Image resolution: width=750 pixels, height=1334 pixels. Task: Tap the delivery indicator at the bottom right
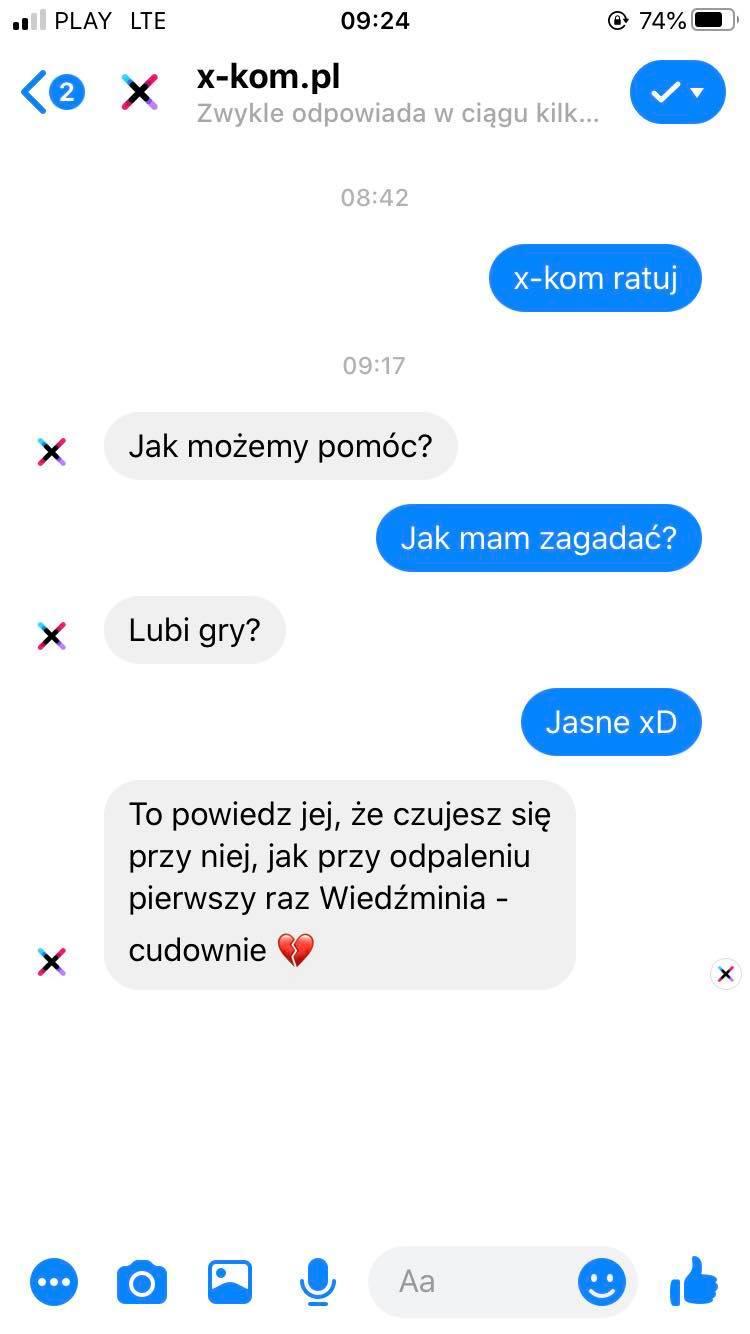click(x=724, y=973)
